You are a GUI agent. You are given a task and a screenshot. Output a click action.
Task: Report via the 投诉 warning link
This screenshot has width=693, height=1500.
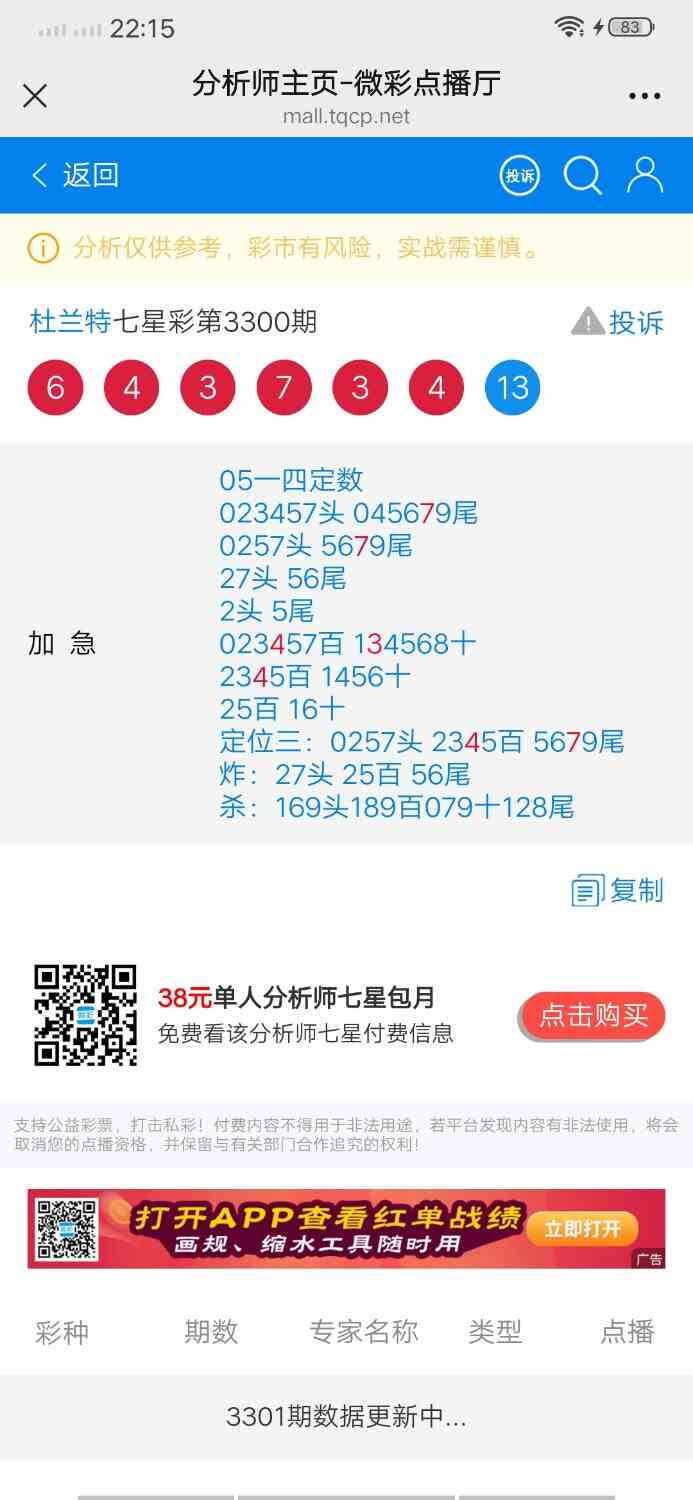tap(618, 322)
